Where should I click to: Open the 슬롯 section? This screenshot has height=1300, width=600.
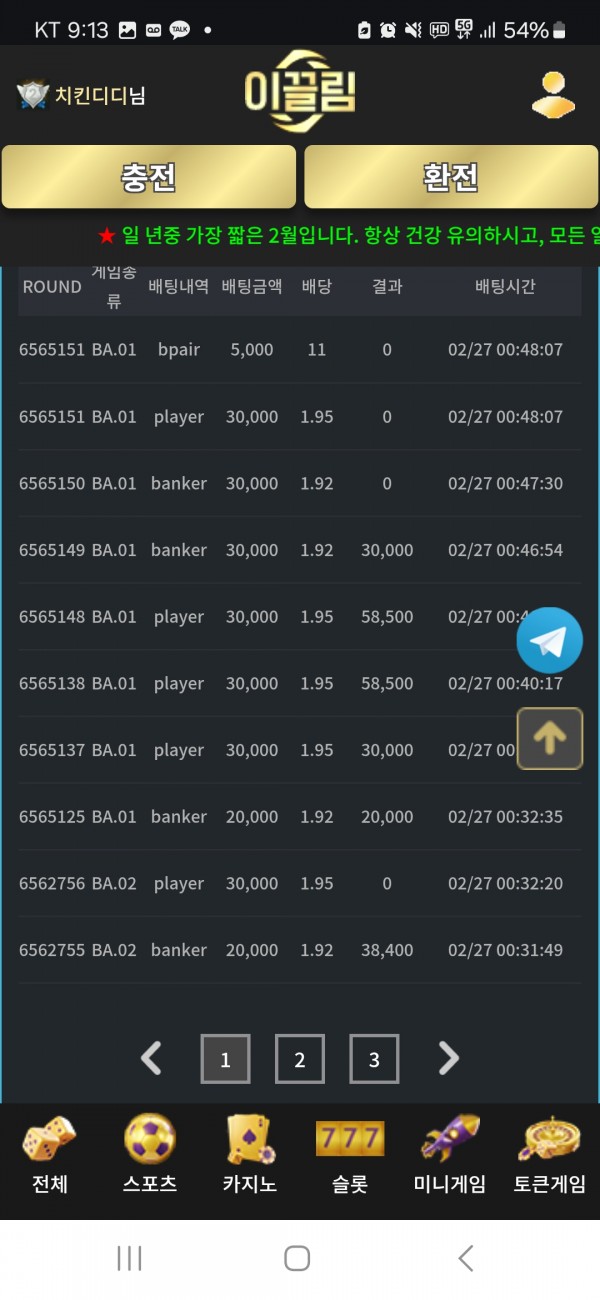350,1156
